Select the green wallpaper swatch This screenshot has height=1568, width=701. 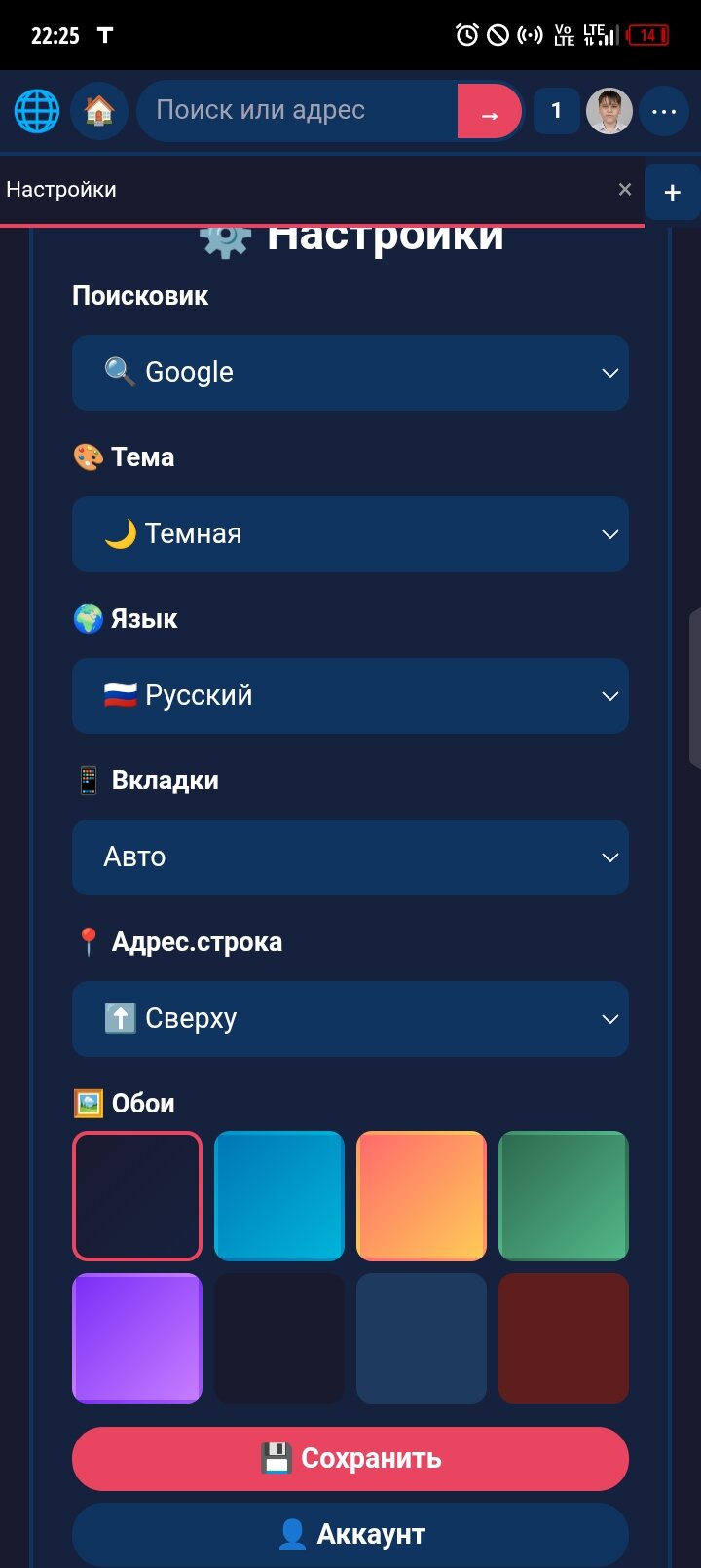(564, 1196)
